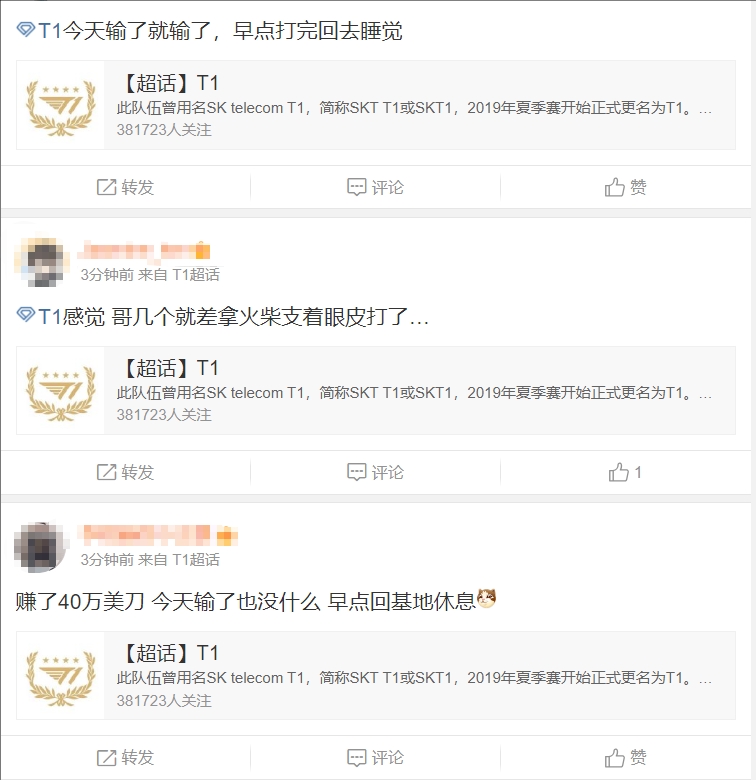Open T1 超话 card under 今天输了就输了 post

(375, 107)
